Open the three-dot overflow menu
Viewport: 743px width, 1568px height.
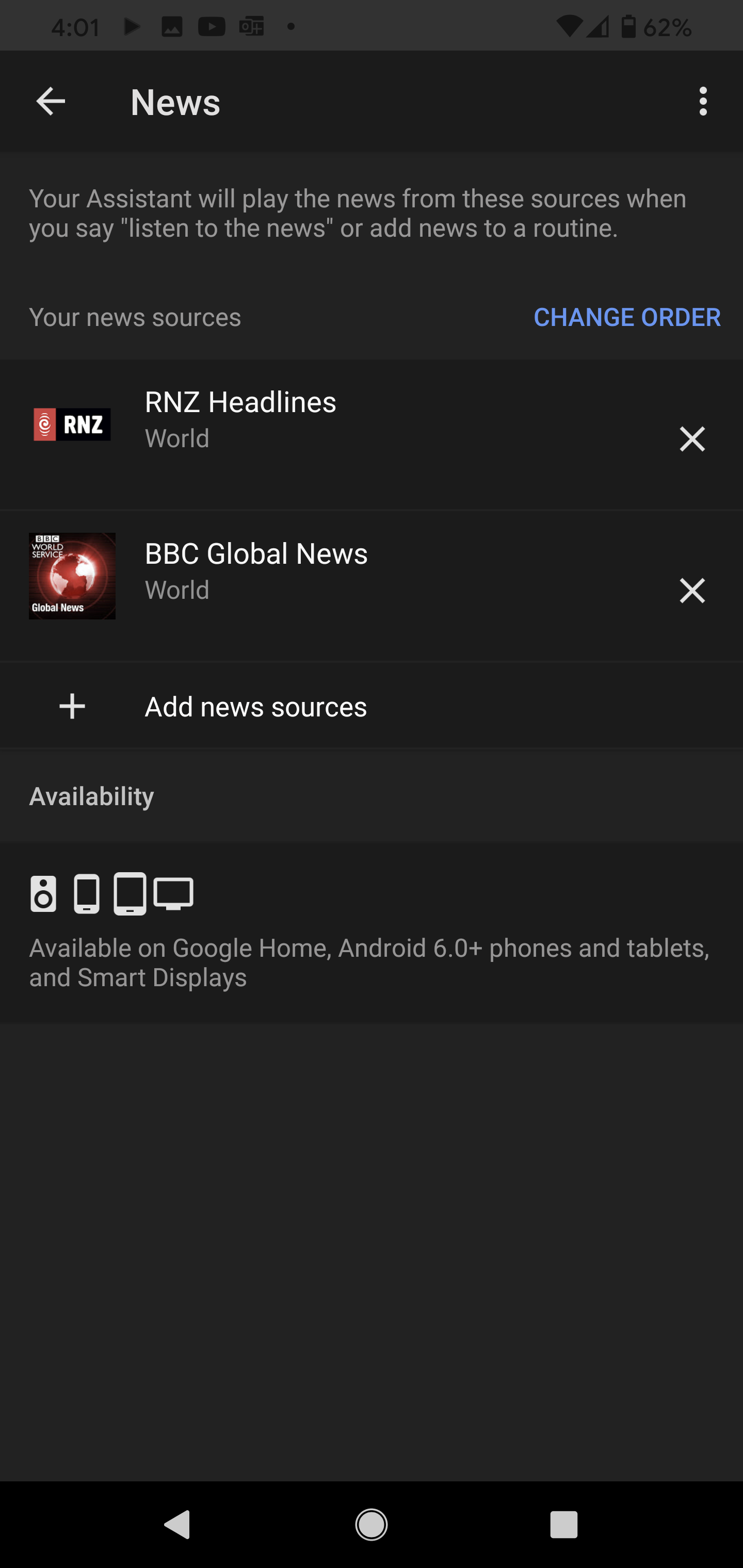(703, 101)
